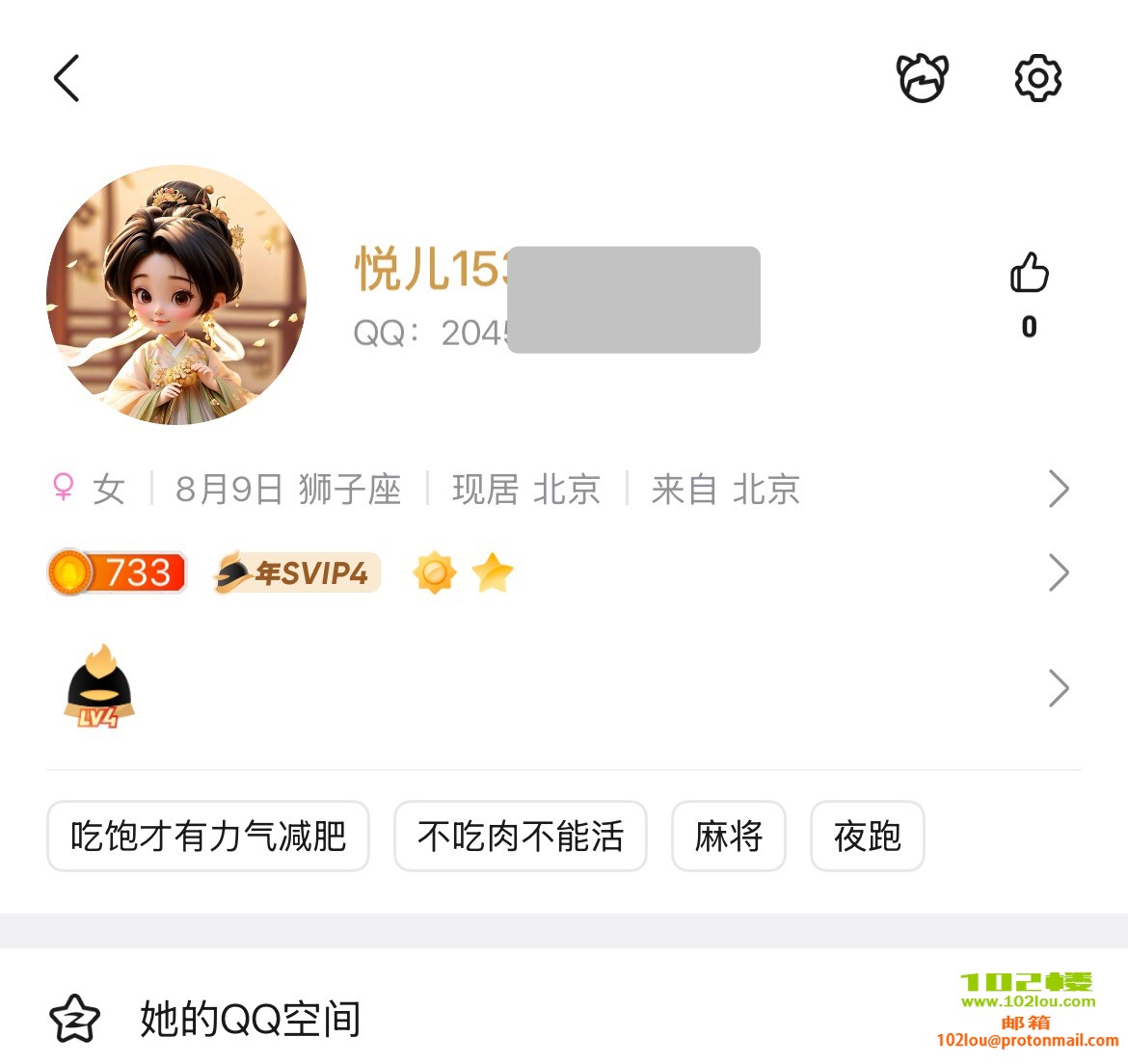Image resolution: width=1128 pixels, height=1064 pixels.
Task: Select the 吃饱才有力气减肥 tag
Action: (208, 836)
